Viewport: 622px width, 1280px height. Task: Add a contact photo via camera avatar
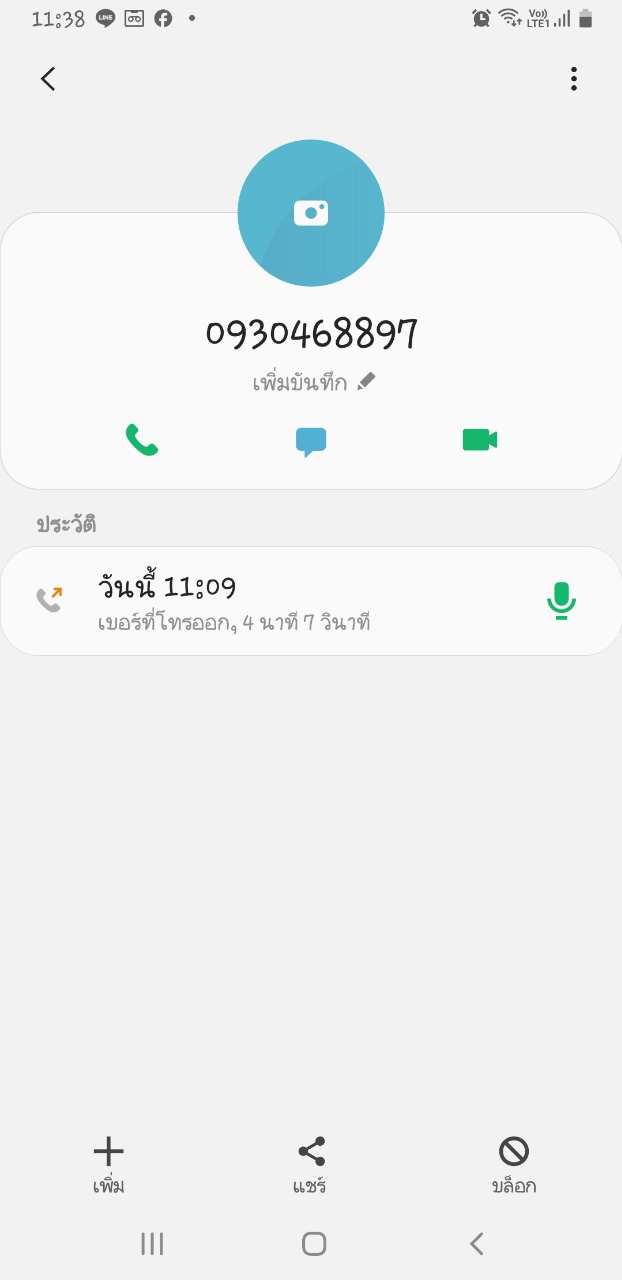311,213
